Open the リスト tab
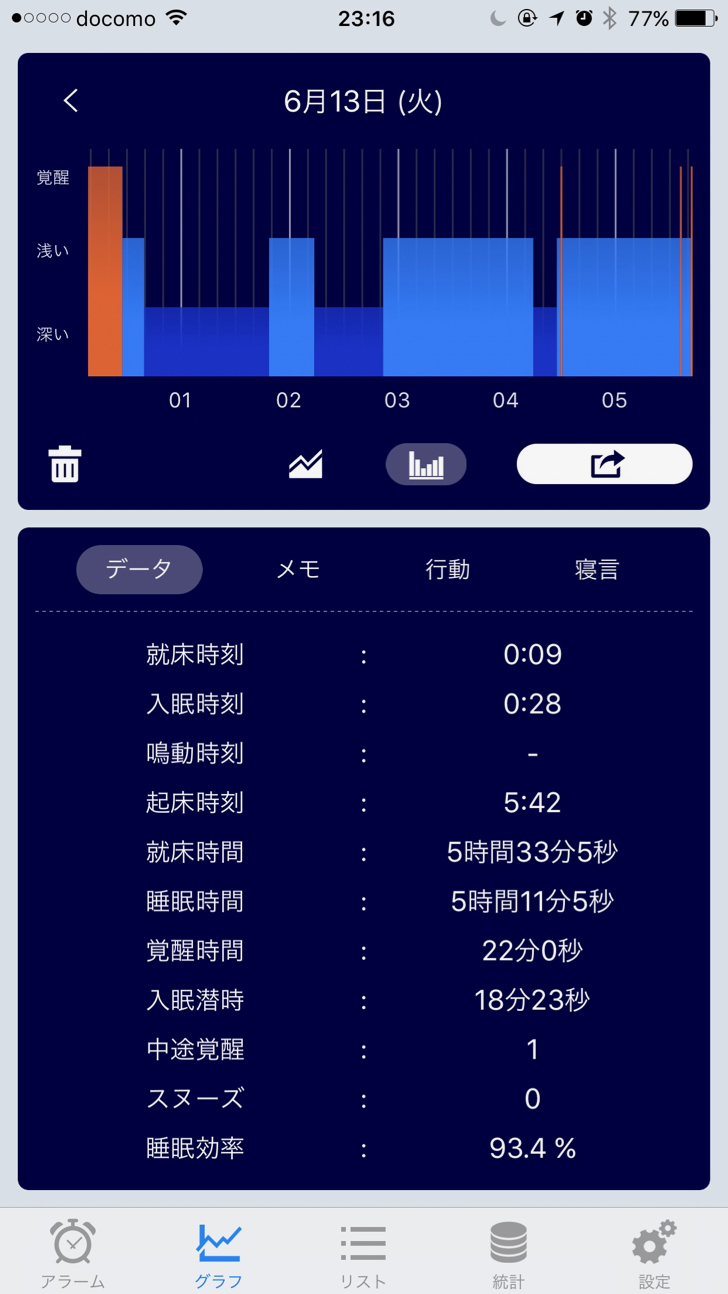The width and height of the screenshot is (728, 1294). coord(363,1254)
